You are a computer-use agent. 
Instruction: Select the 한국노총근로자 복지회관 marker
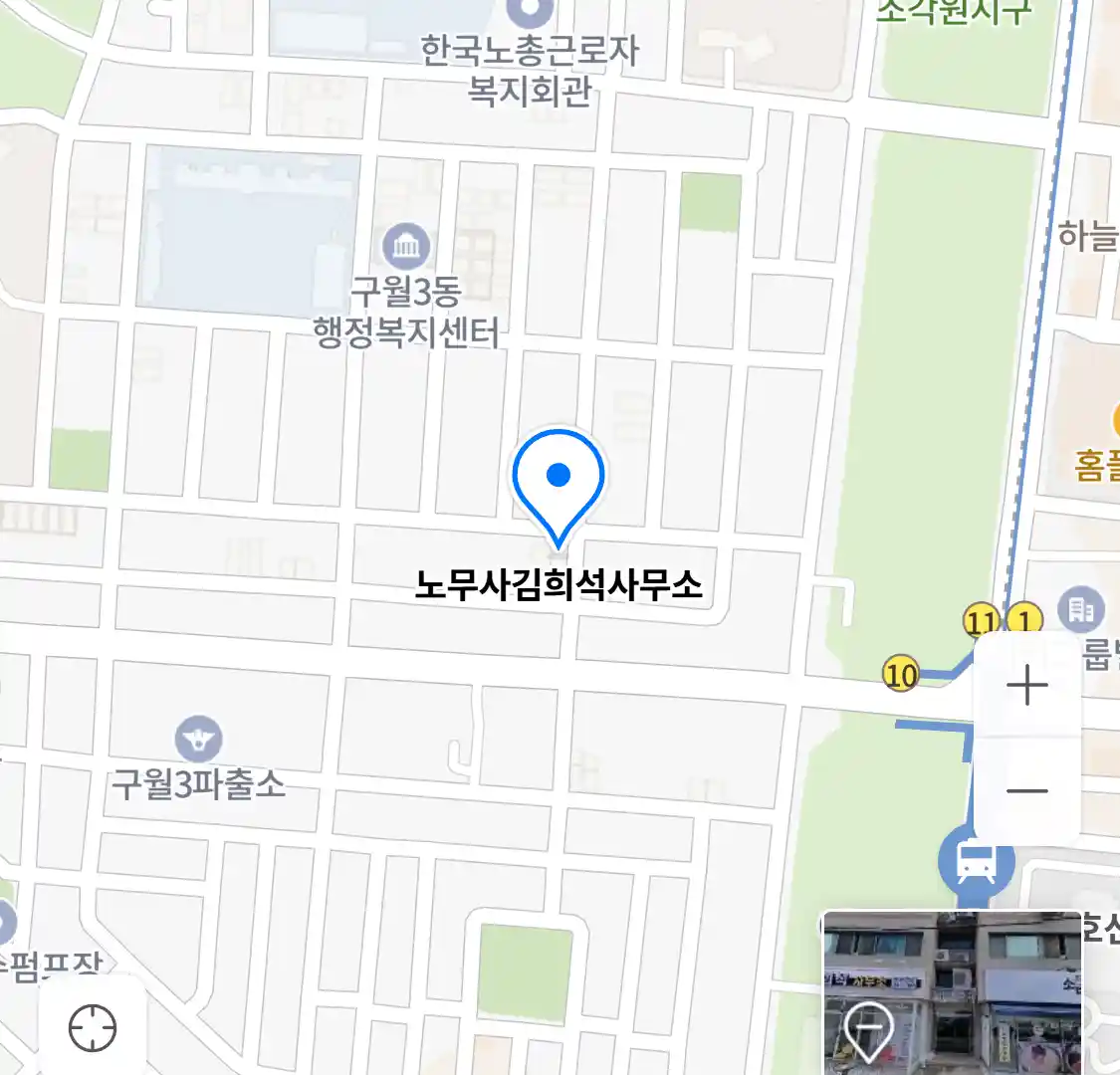pyautogui.click(x=530, y=12)
